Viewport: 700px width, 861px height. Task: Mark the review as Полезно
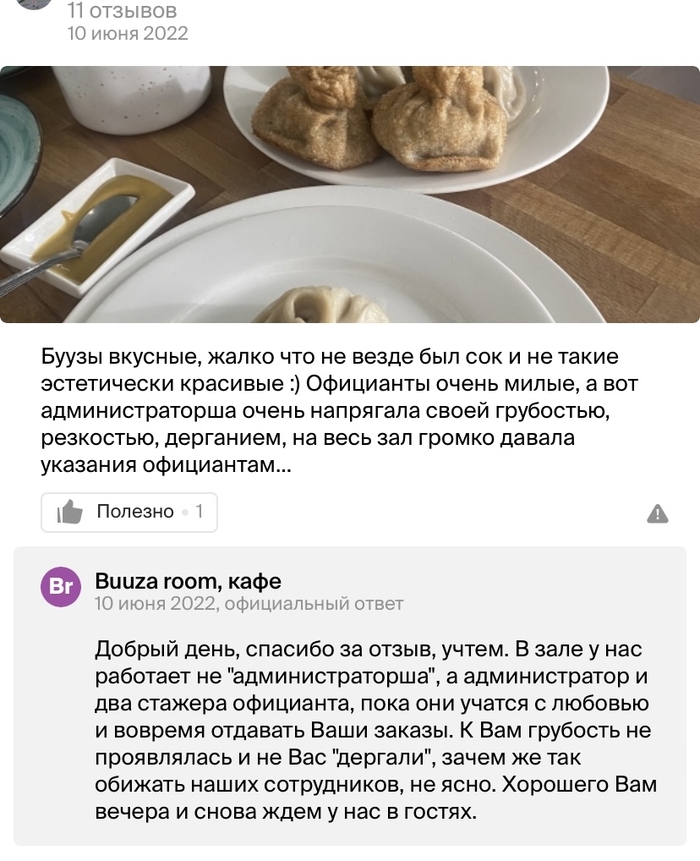tap(129, 513)
